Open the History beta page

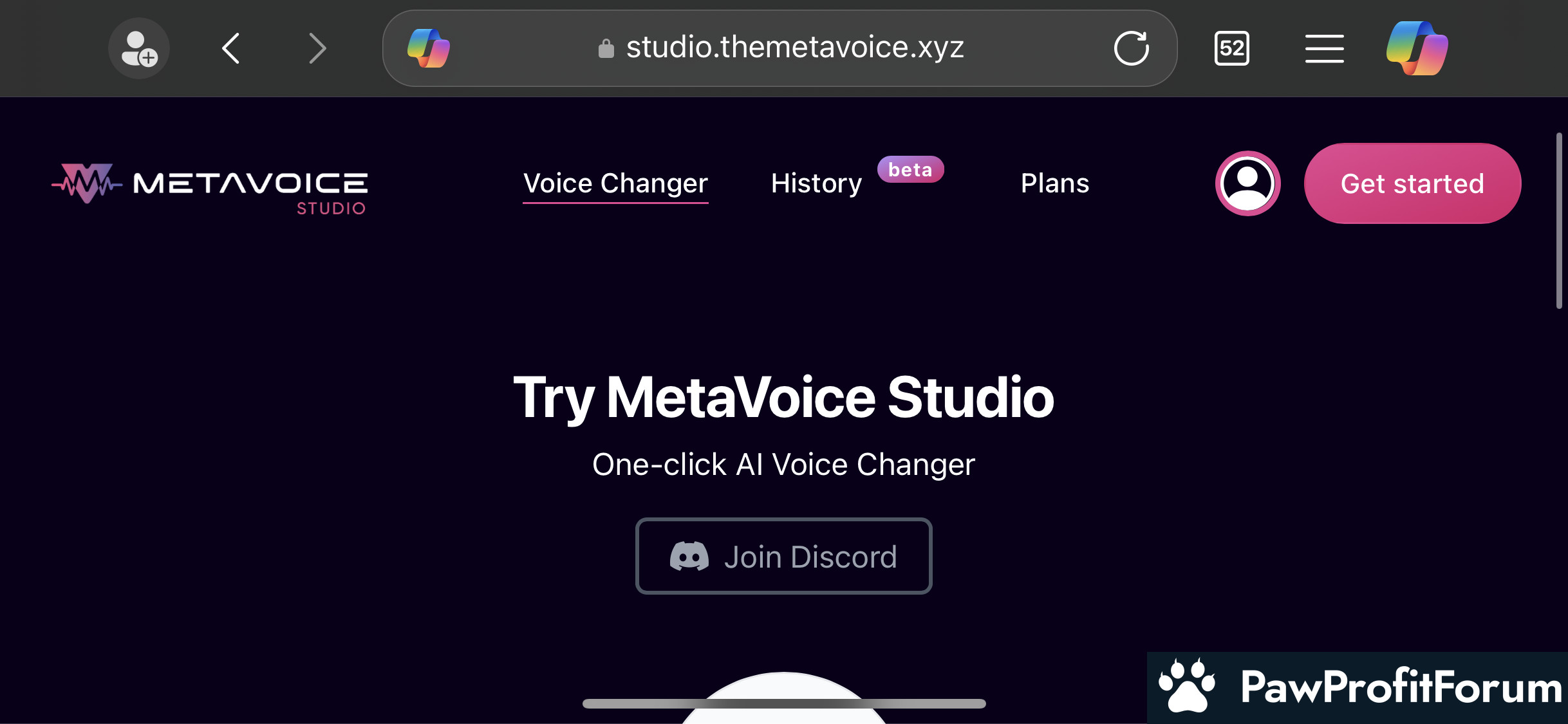click(x=816, y=183)
